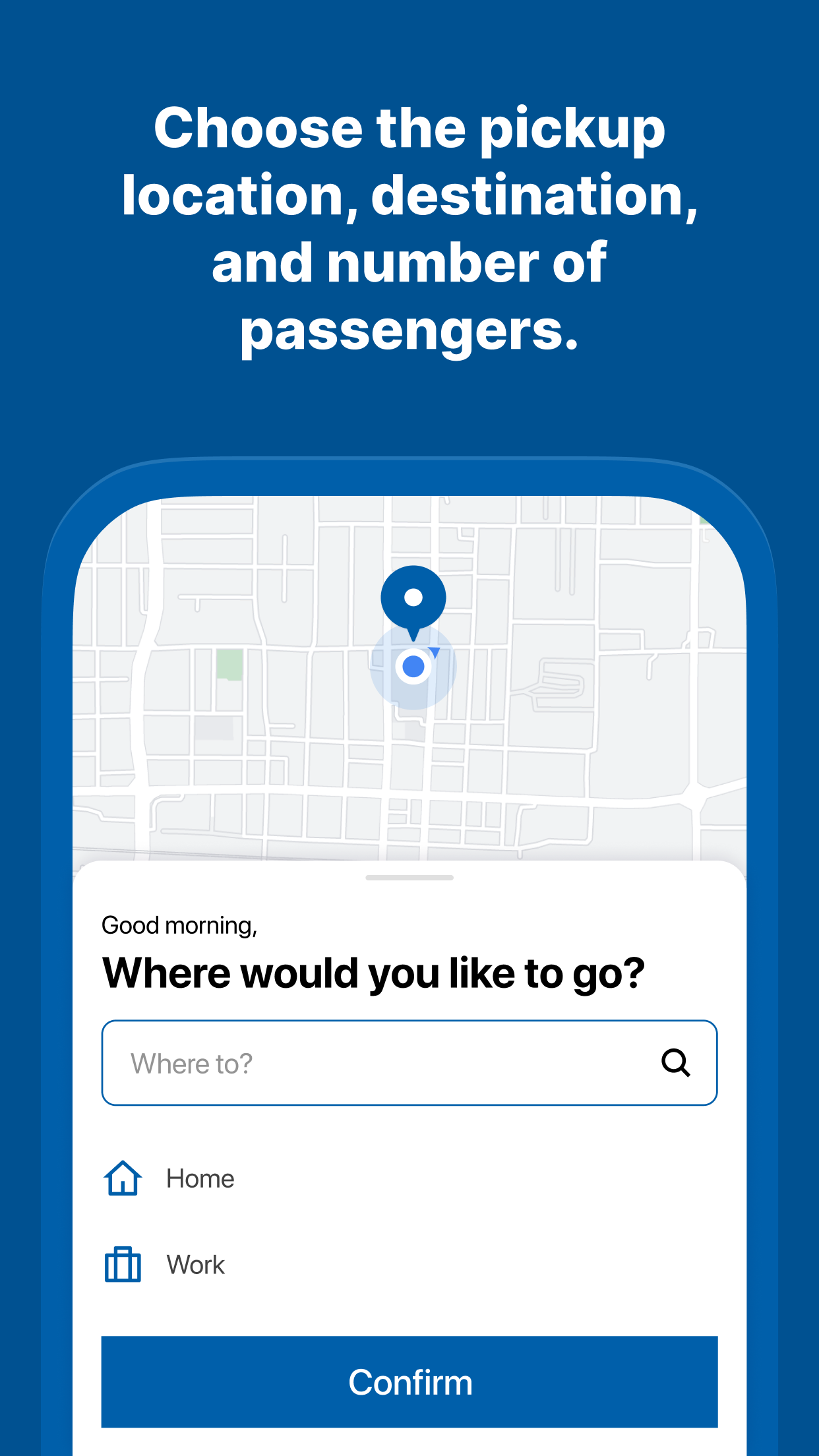This screenshot has width=819, height=1456.
Task: Tap the Where would you like to go heading
Action: (375, 973)
